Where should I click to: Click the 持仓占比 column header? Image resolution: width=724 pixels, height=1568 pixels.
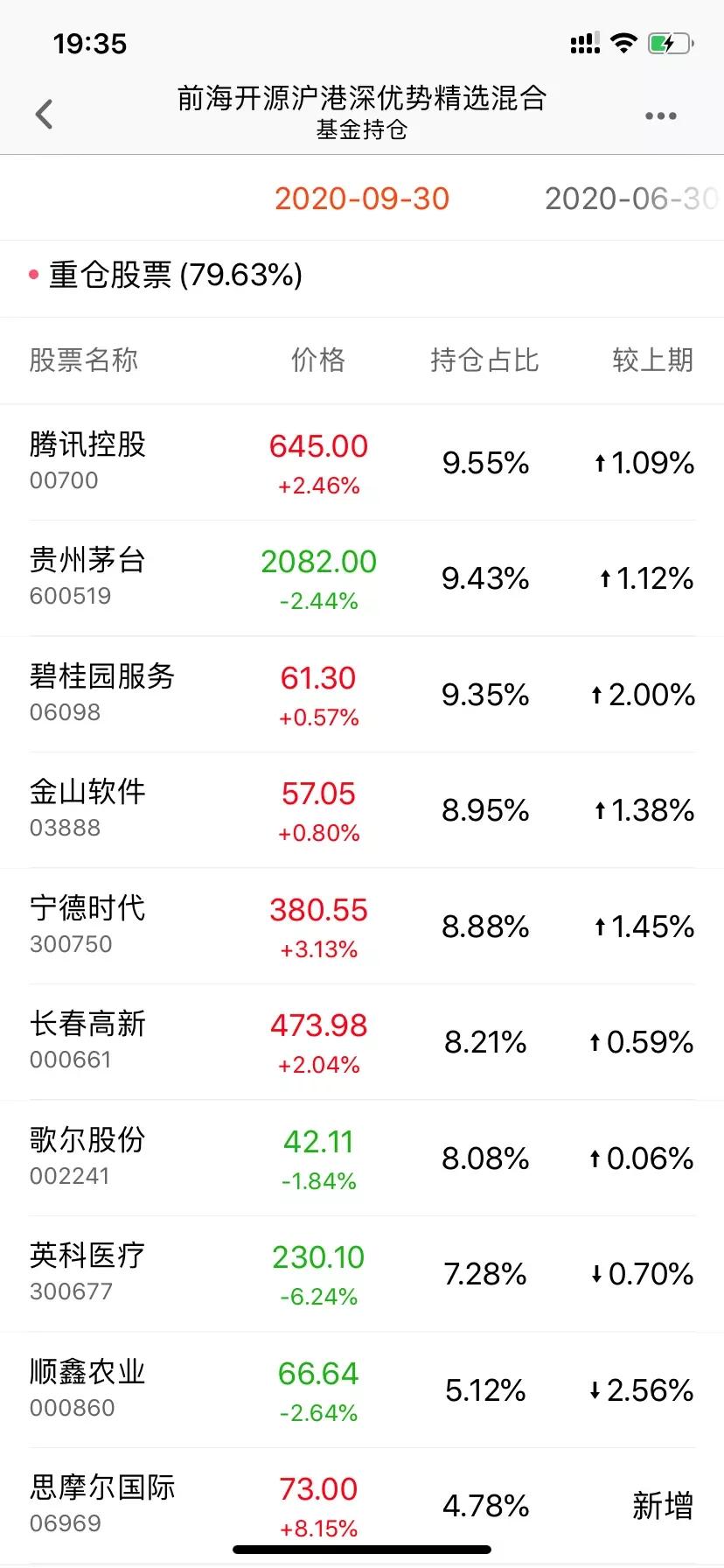click(484, 360)
